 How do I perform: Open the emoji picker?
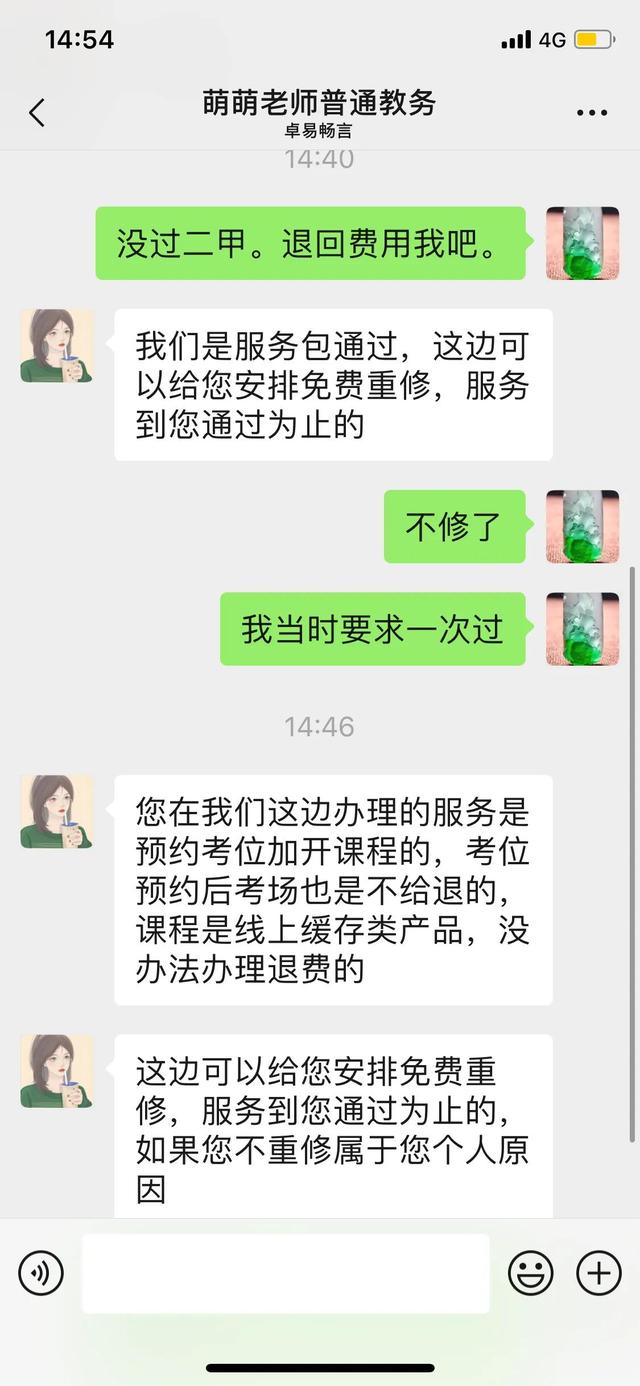pyautogui.click(x=530, y=1273)
